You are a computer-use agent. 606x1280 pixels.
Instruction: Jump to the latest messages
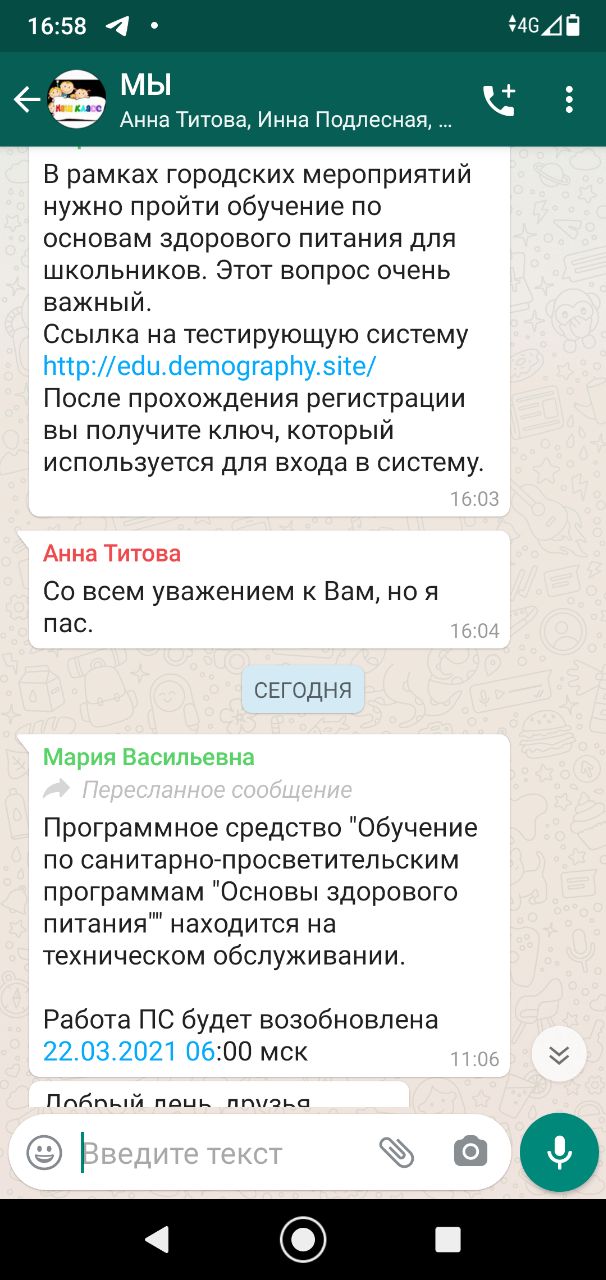click(559, 1053)
